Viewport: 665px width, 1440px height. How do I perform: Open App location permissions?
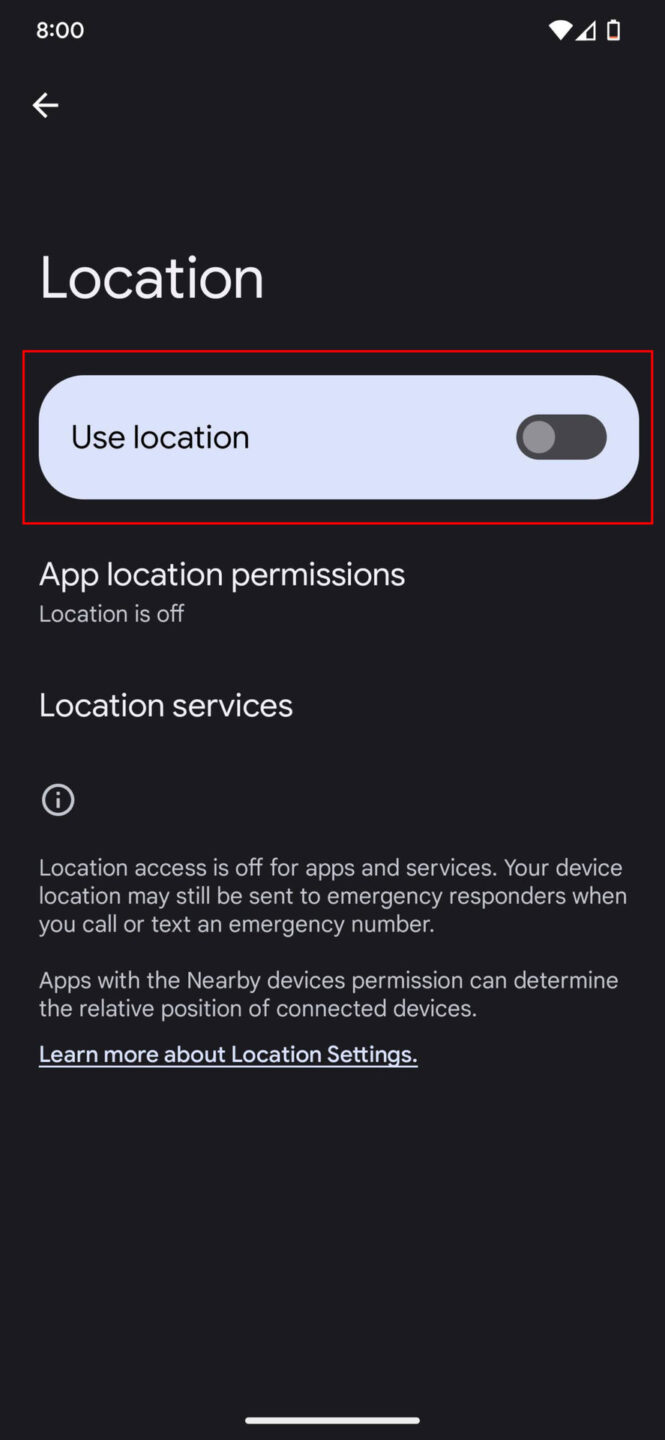click(x=222, y=590)
